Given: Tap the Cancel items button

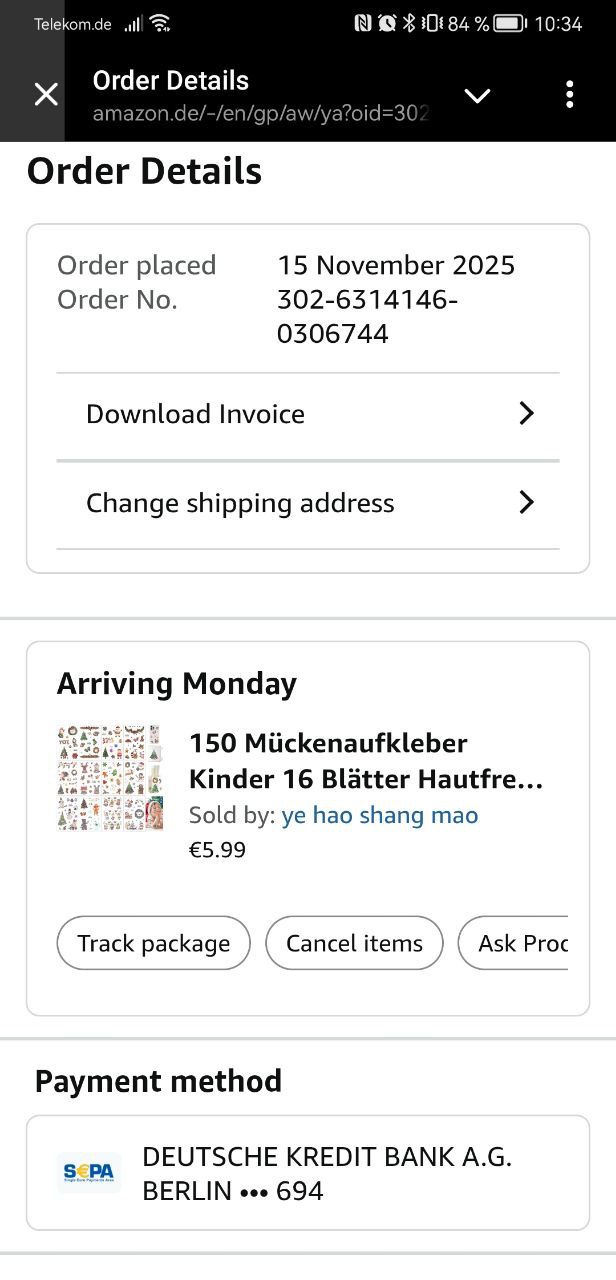Looking at the screenshot, I should [x=354, y=943].
